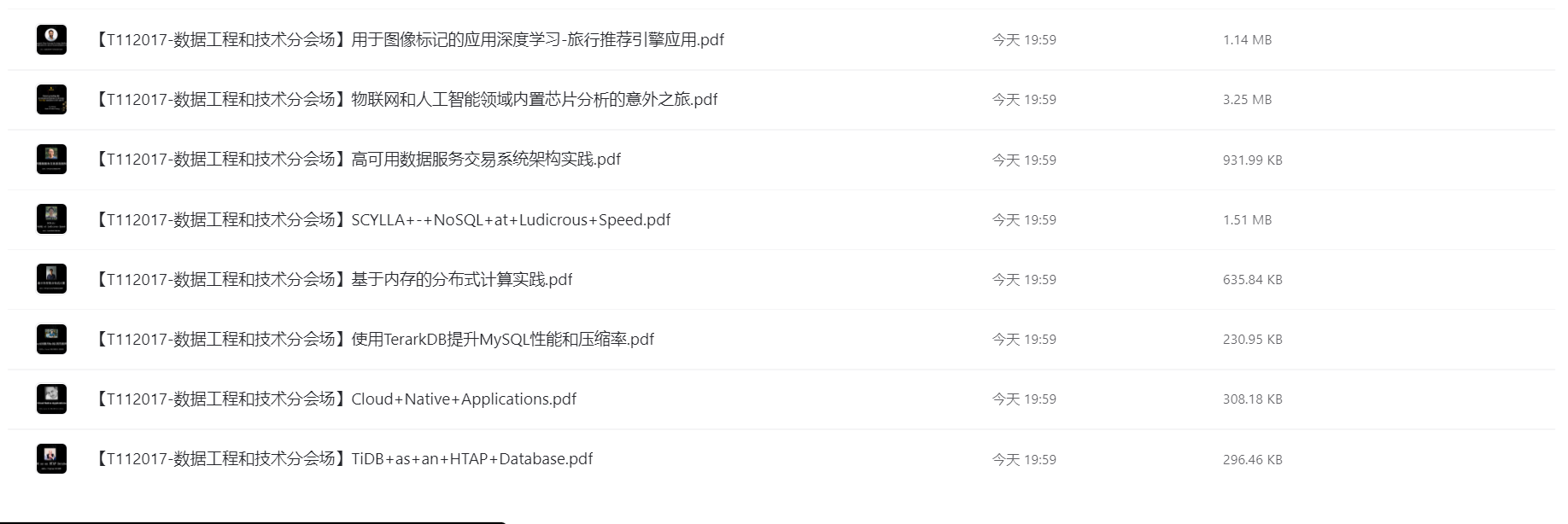Open the 基于内存的分布式计算实践 PDF

pyautogui.click(x=333, y=280)
